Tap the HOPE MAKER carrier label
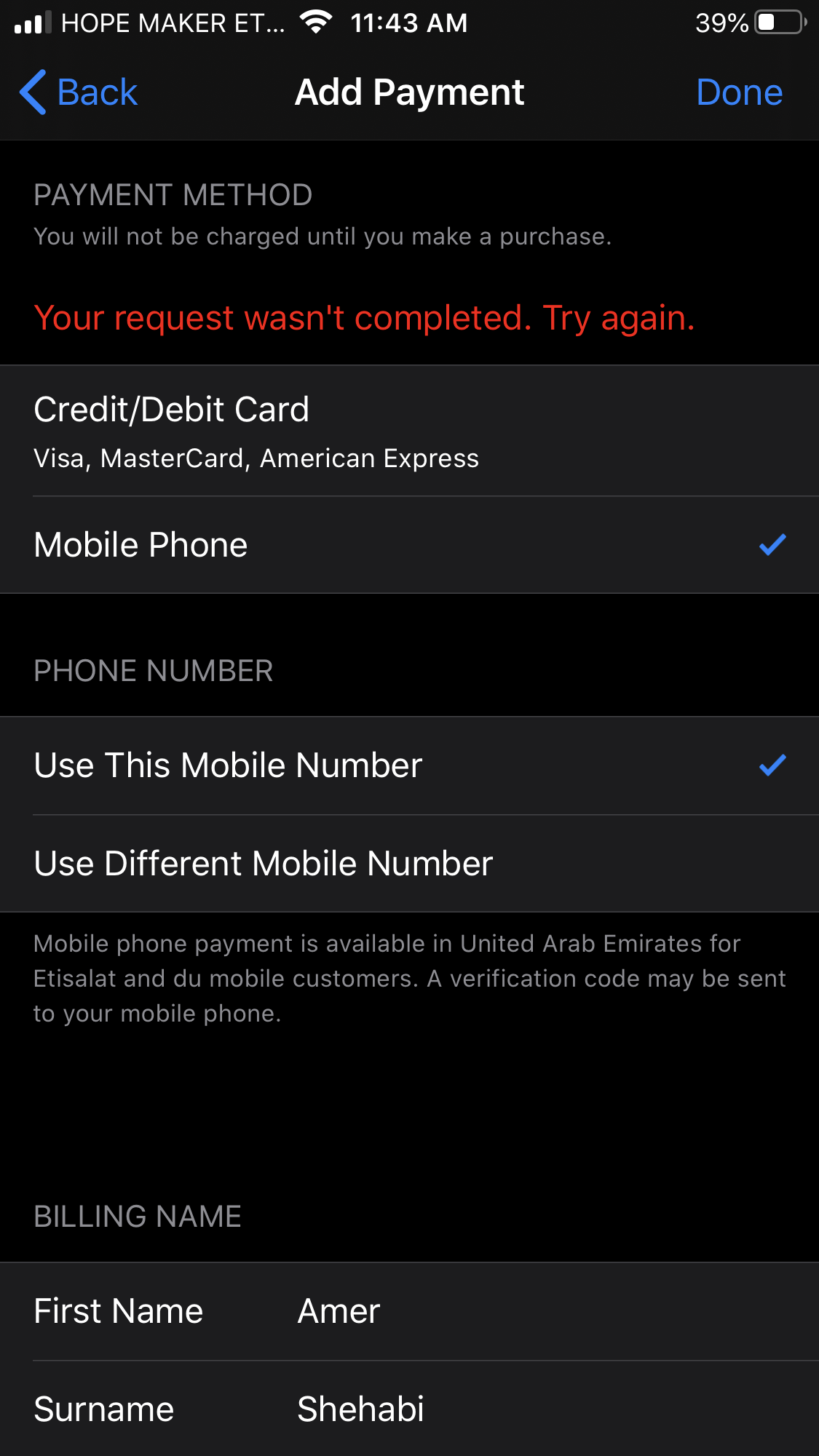 (x=173, y=21)
